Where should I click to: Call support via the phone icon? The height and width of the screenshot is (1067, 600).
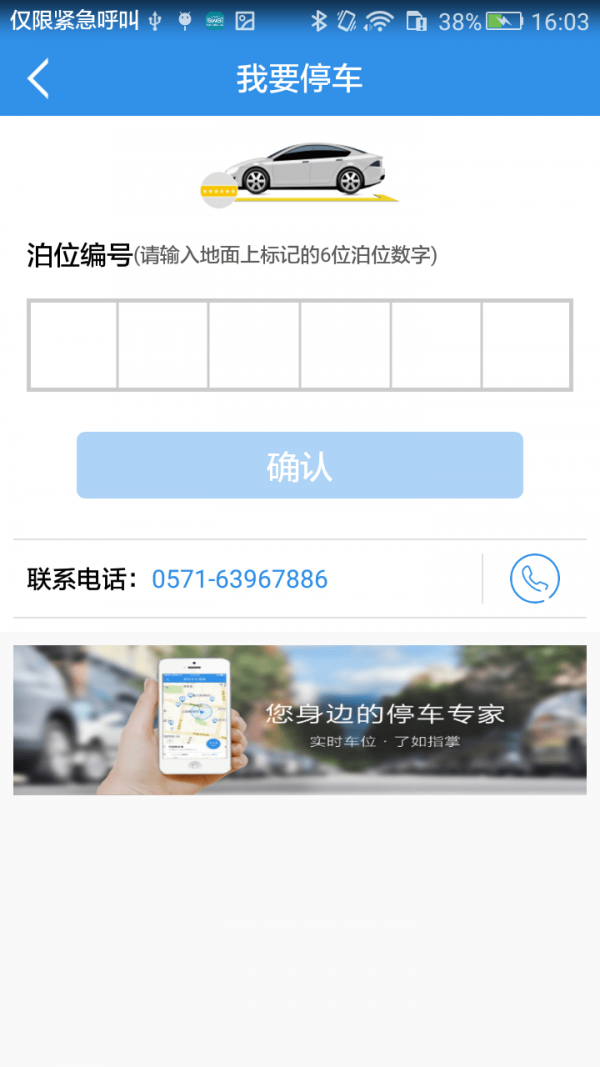point(534,578)
